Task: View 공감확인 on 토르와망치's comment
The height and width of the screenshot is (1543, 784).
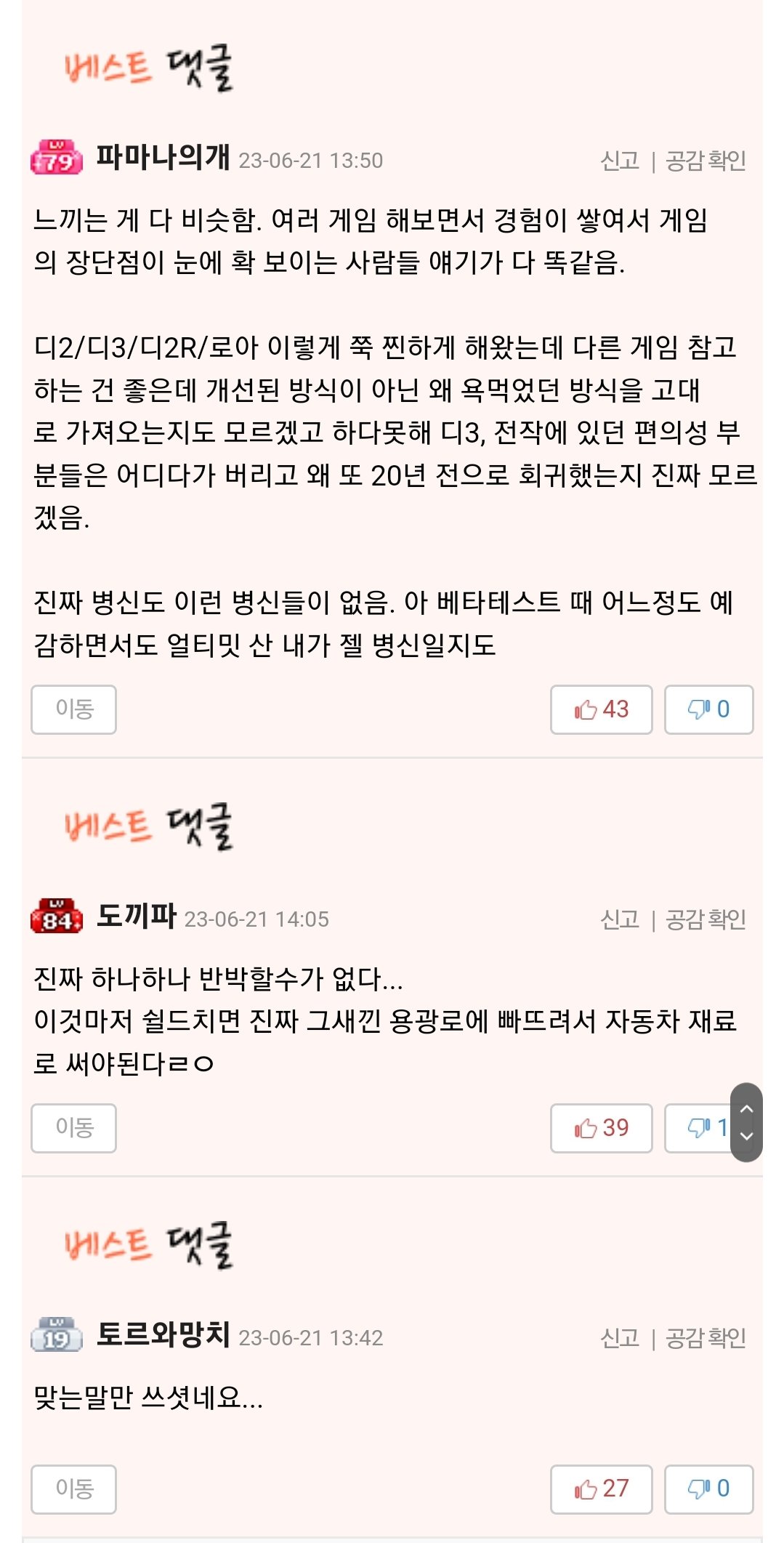Action: pos(706,1338)
